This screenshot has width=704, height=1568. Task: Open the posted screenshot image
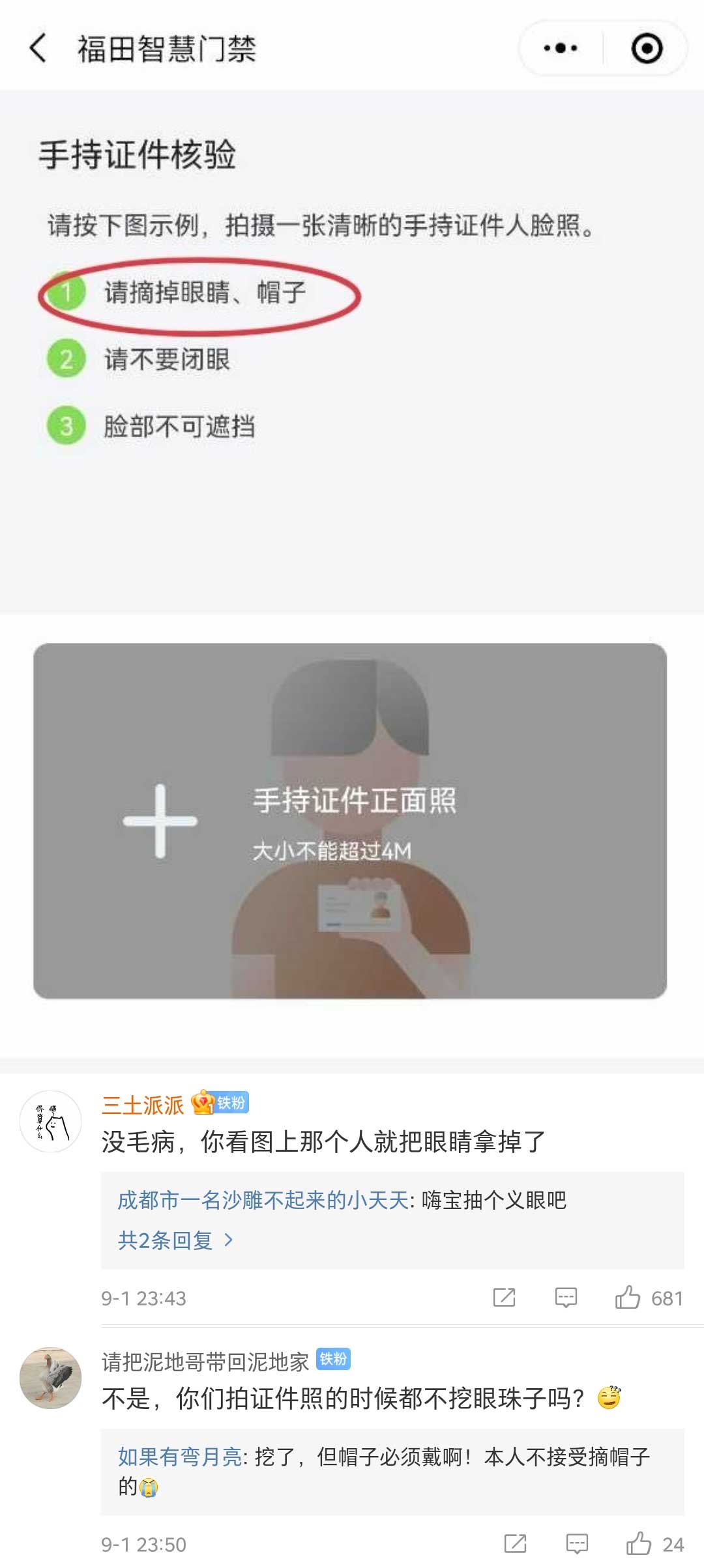tap(352, 521)
